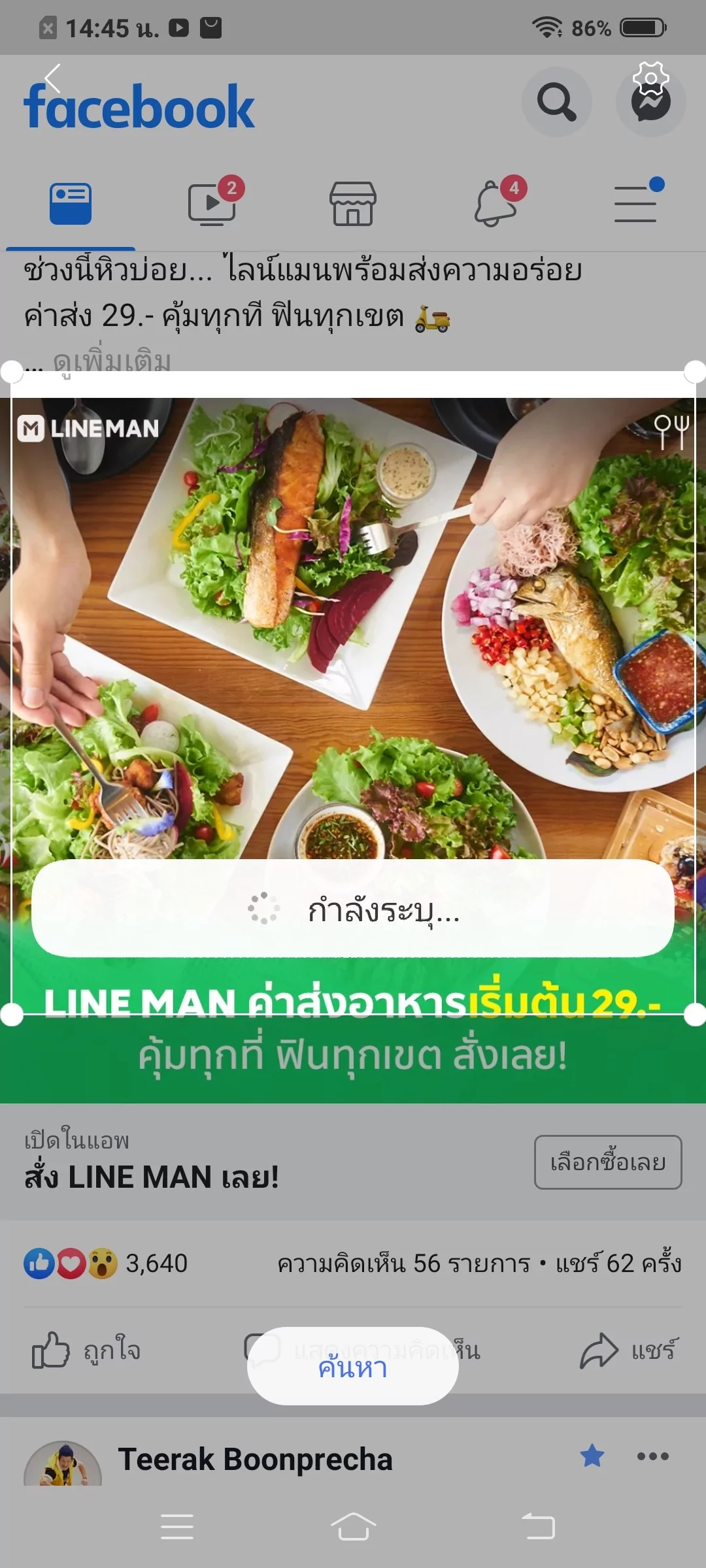Go to the system home button
Viewport: 706px width, 1568px height.
pos(353,1527)
